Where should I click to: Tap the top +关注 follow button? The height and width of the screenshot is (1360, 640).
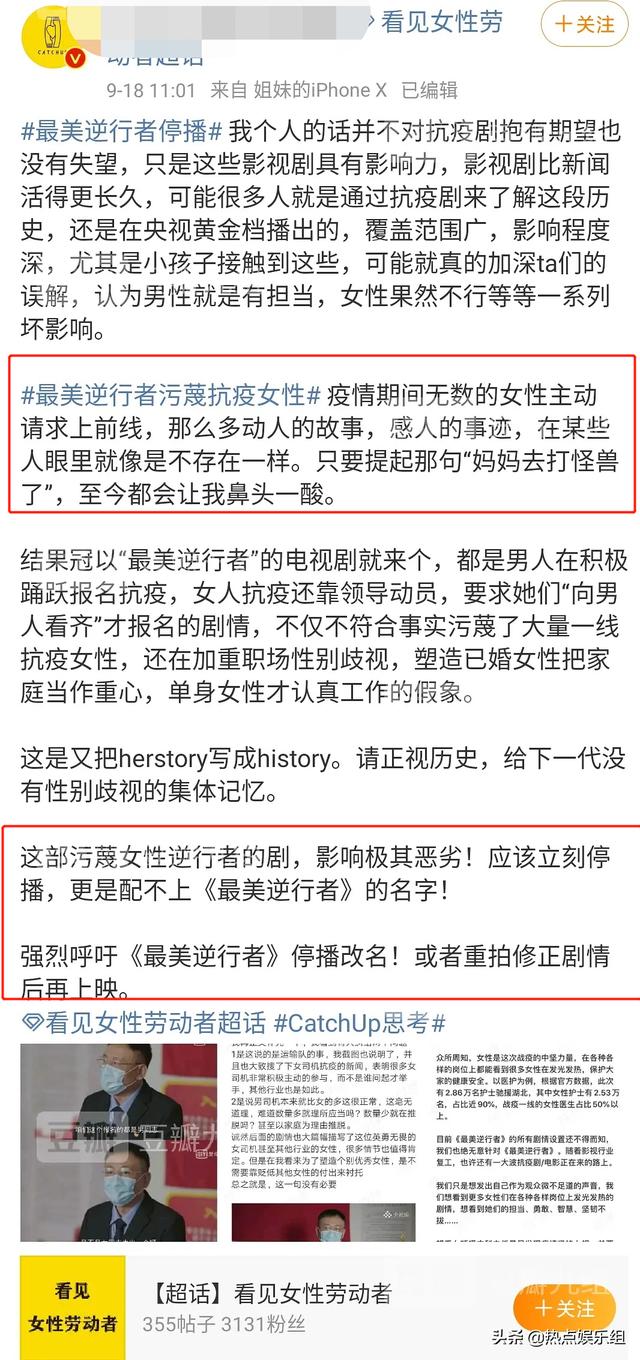pos(584,24)
